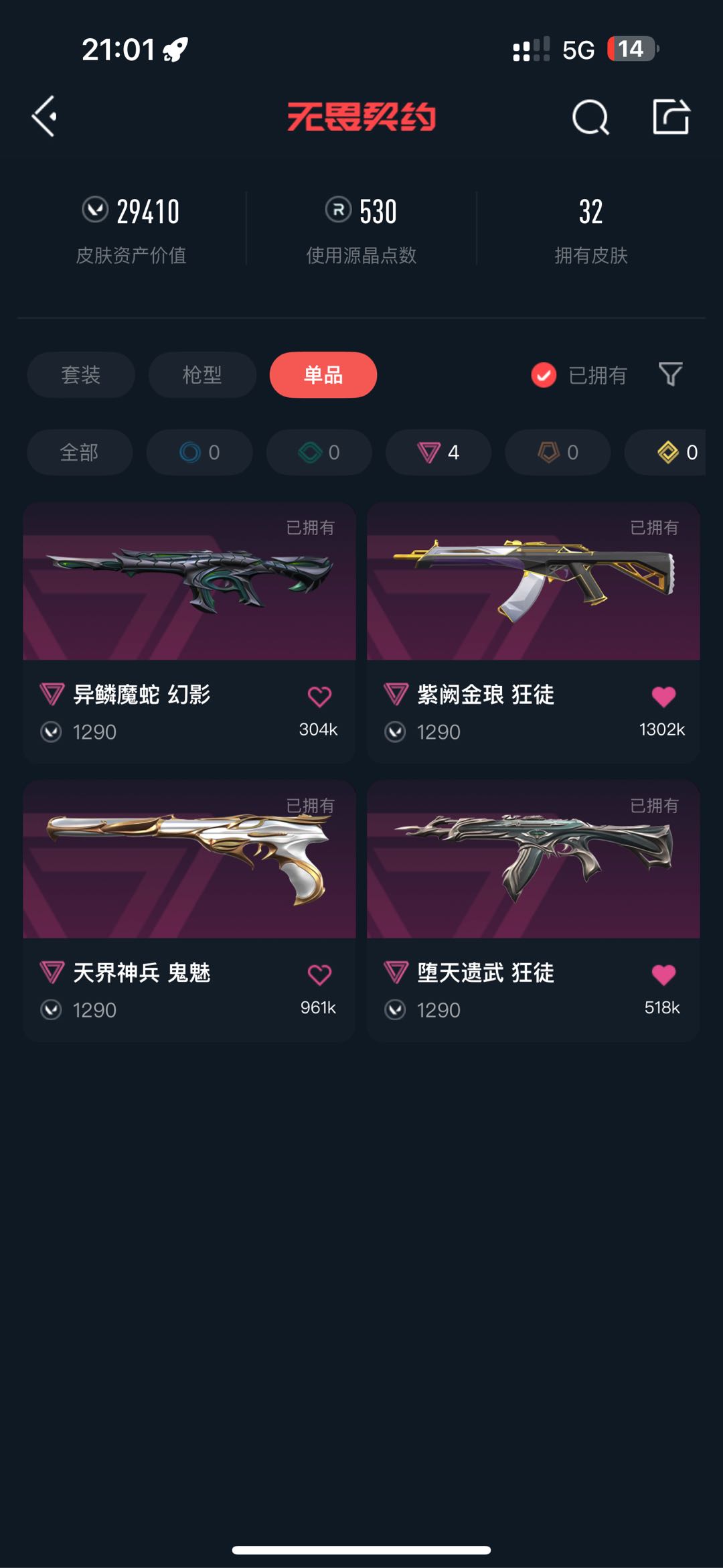Like the 异鳞魔蛇 幻影 skin
The width and height of the screenshot is (723, 1568).
pyautogui.click(x=319, y=697)
